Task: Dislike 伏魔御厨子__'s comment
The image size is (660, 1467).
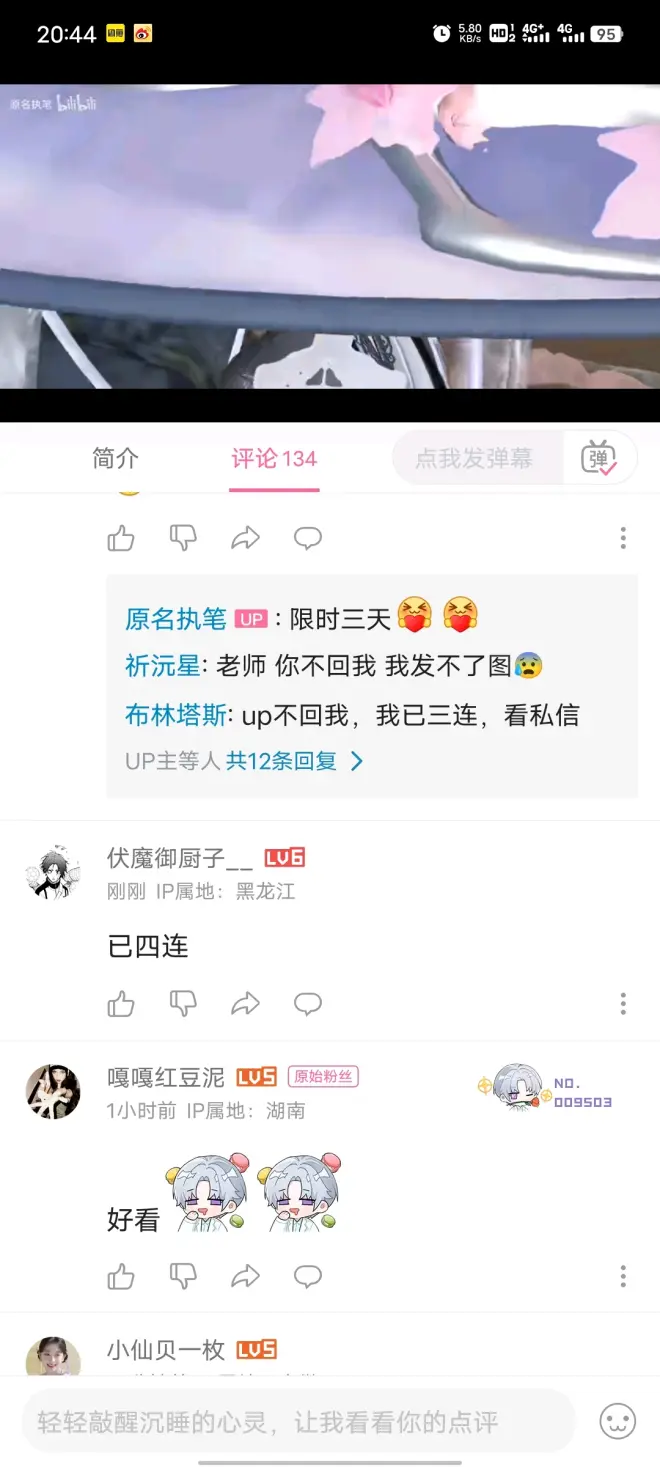Action: coord(183,1003)
